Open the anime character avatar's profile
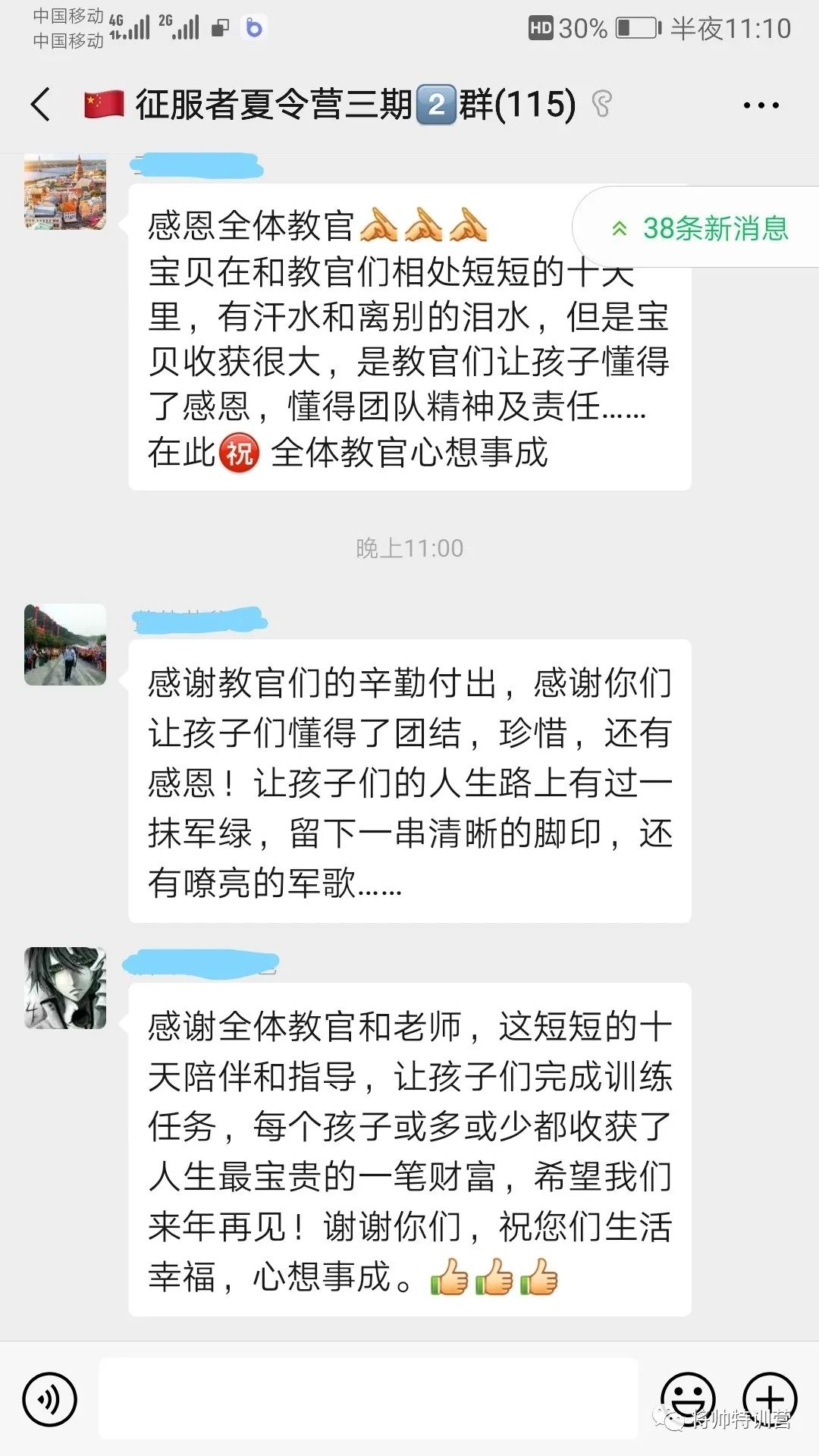 [65, 987]
